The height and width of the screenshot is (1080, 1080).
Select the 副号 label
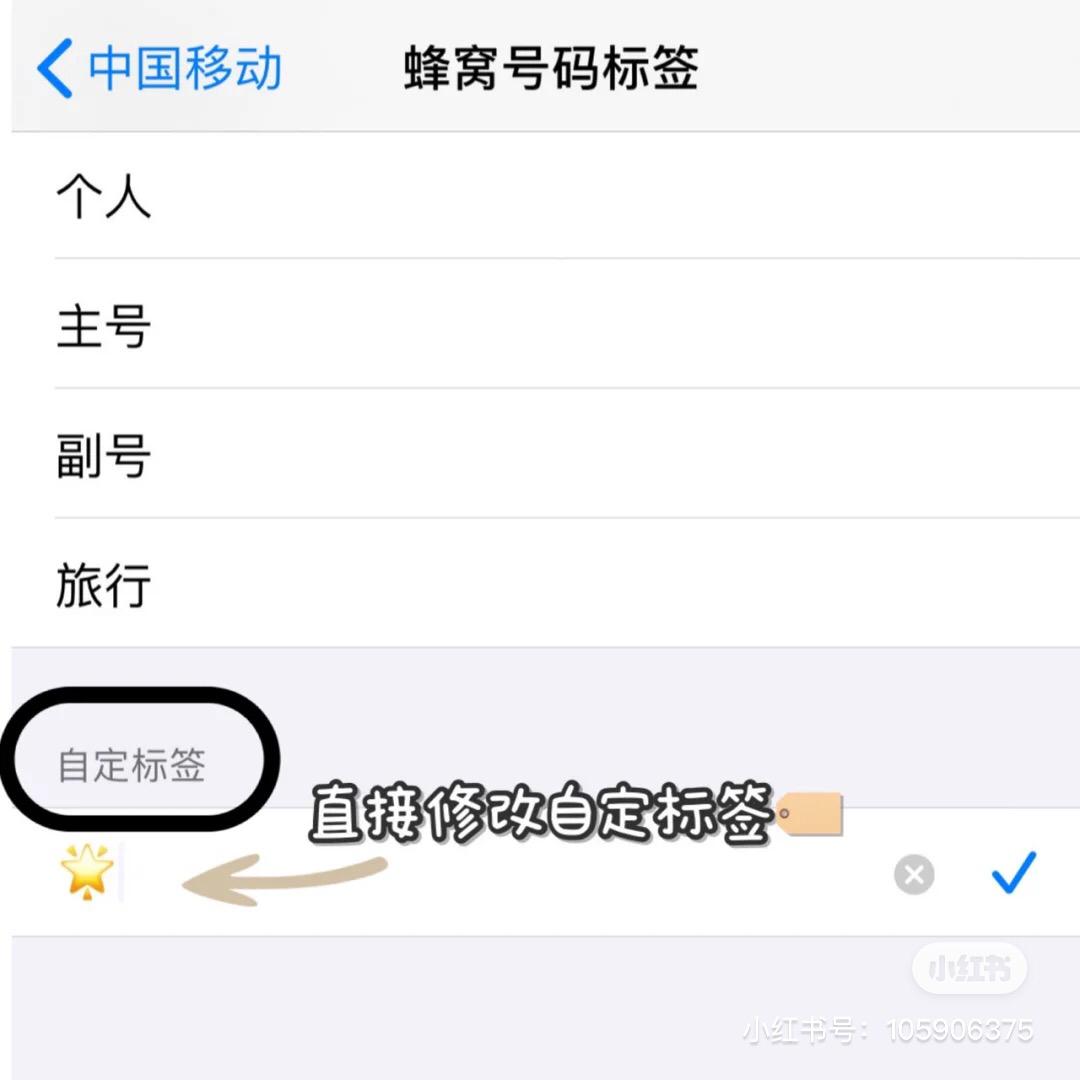click(x=104, y=456)
